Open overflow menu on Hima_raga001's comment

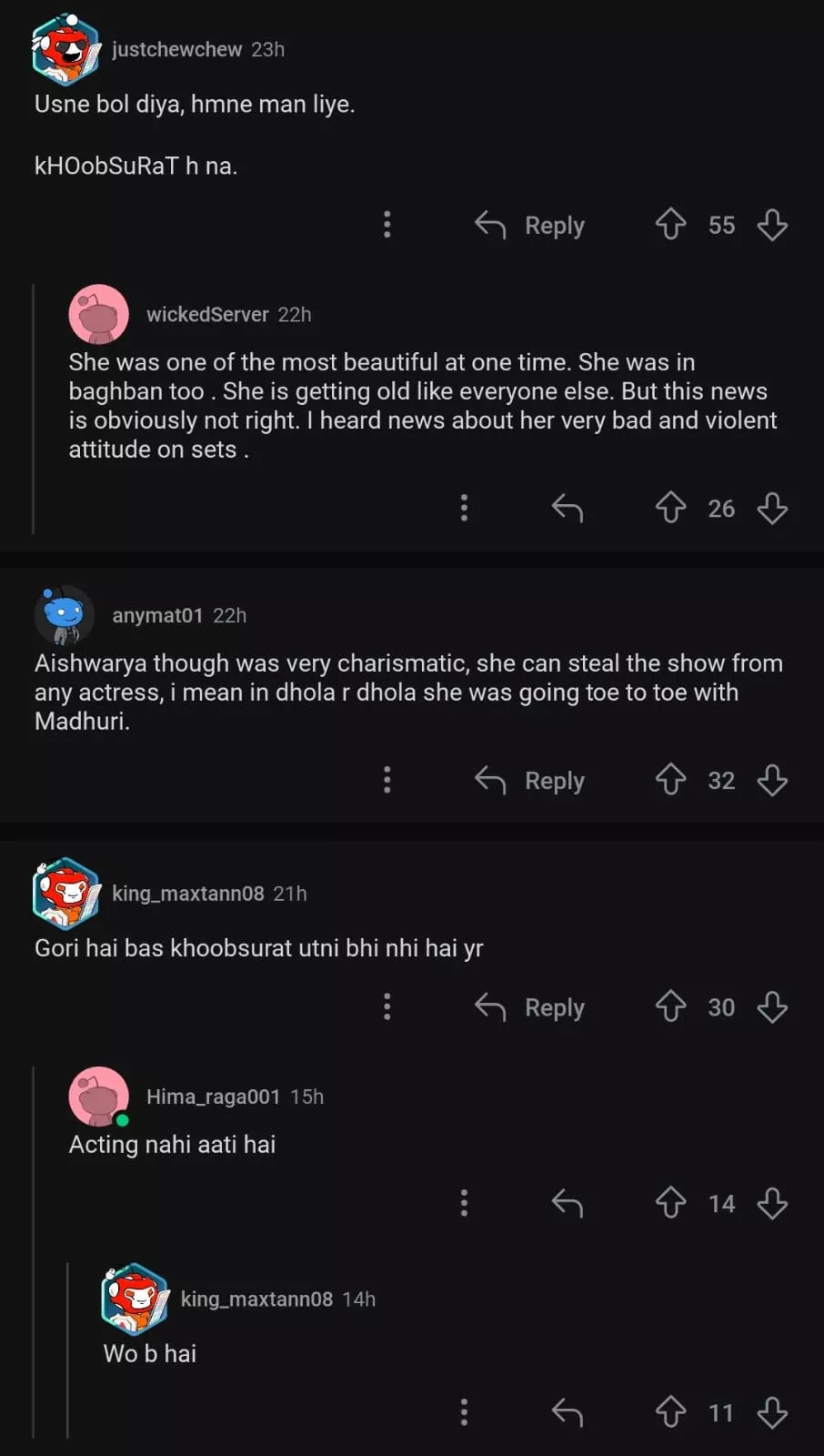coord(464,1203)
